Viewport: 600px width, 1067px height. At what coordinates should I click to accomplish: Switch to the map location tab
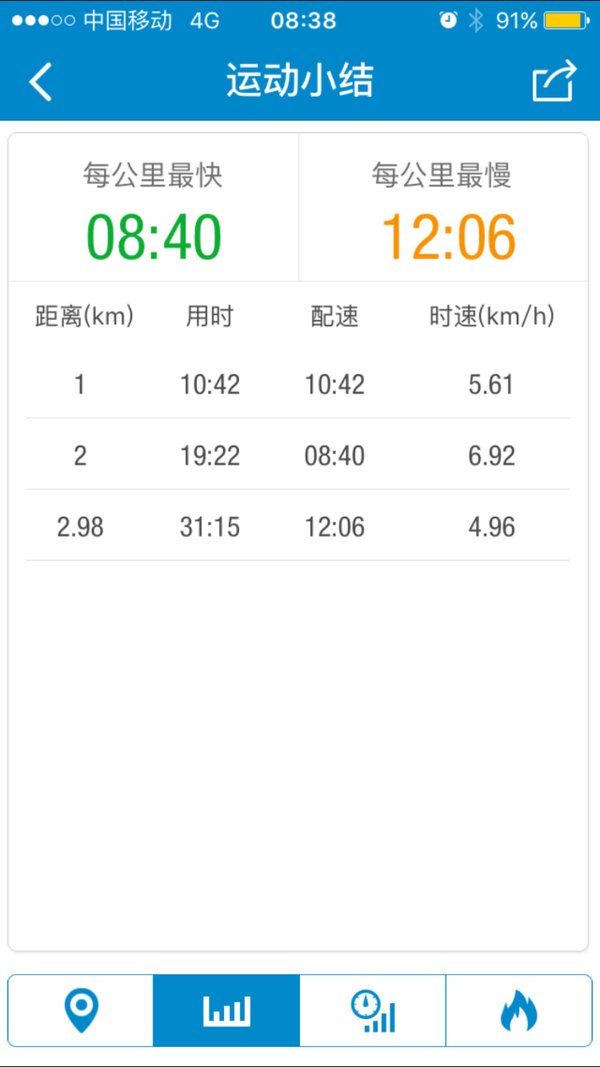81,1011
